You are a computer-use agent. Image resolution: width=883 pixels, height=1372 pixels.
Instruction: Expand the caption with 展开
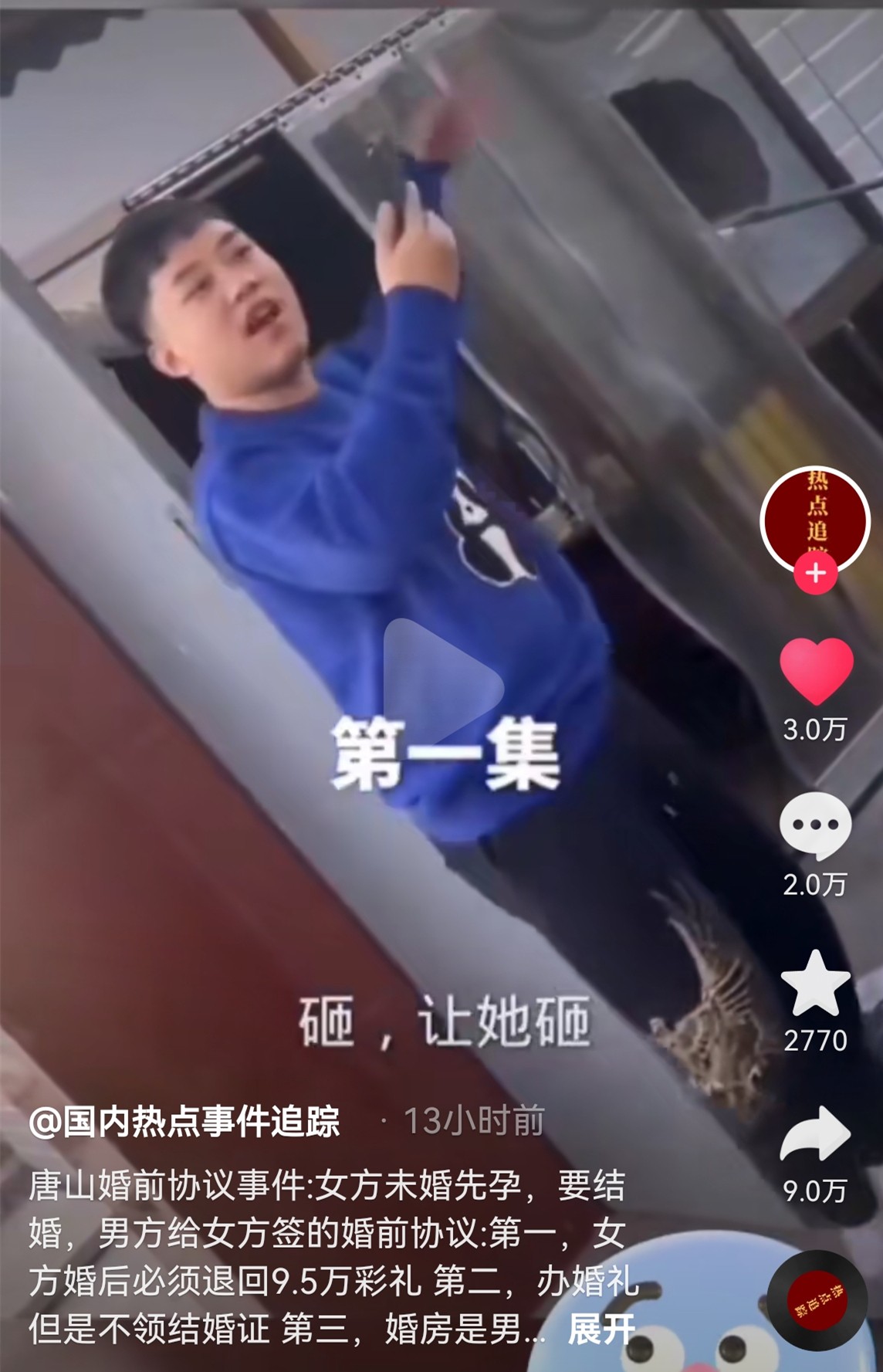point(601,1329)
